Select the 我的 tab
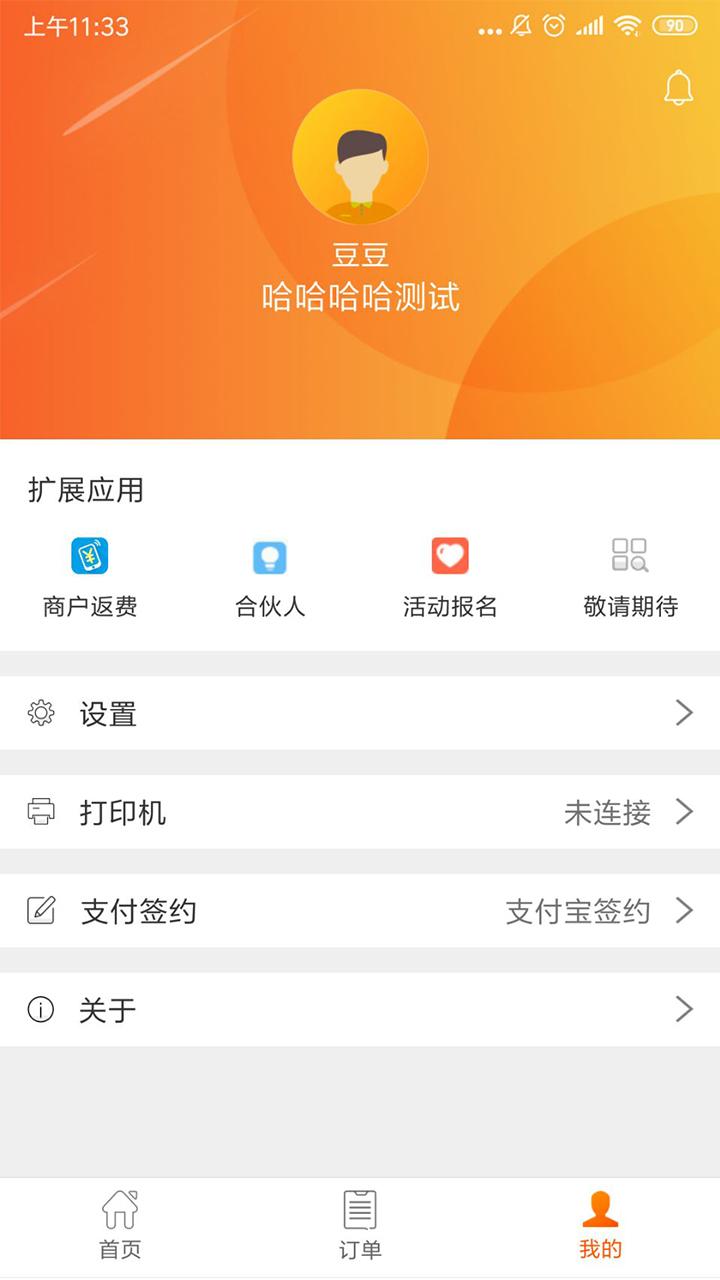 pyautogui.click(x=600, y=1224)
